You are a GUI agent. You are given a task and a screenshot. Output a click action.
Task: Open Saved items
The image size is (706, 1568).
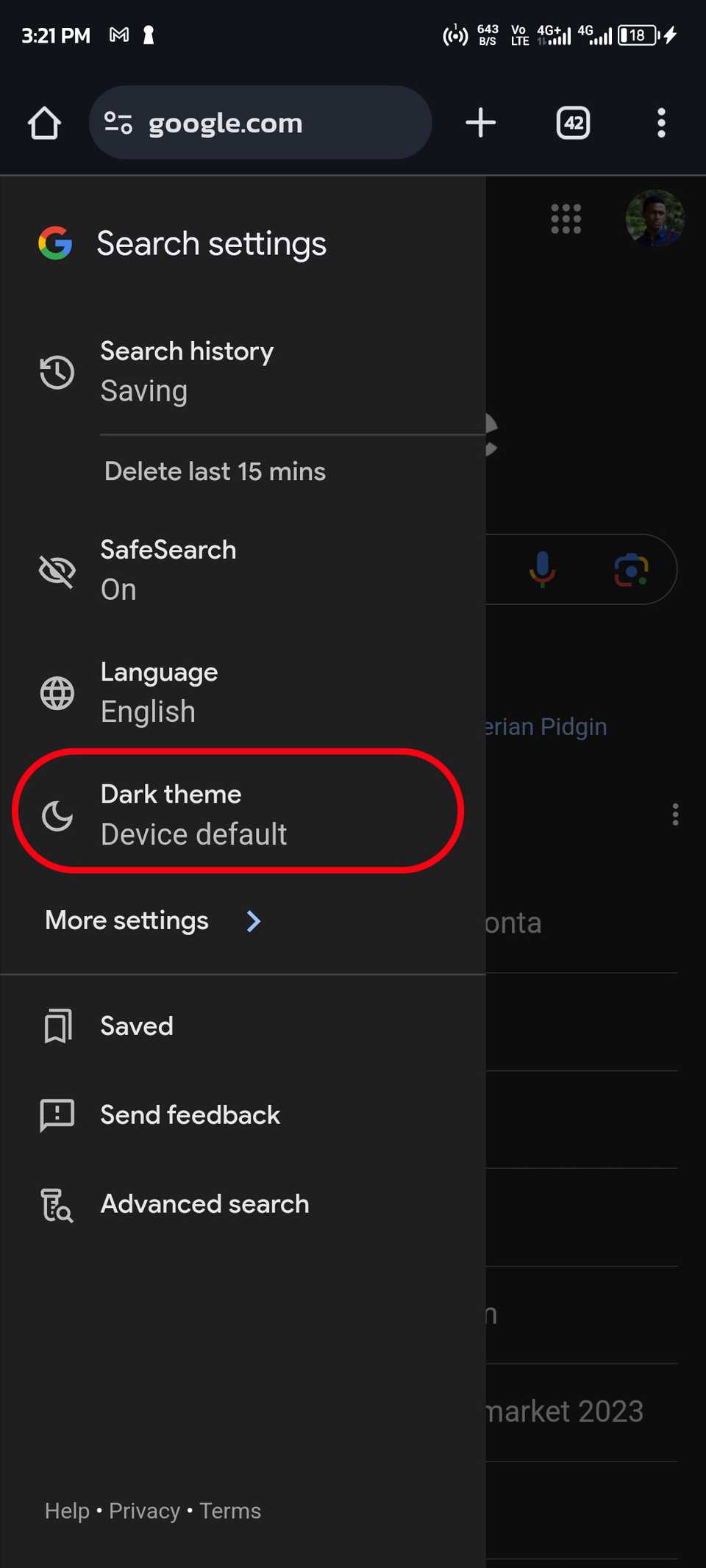137,1026
